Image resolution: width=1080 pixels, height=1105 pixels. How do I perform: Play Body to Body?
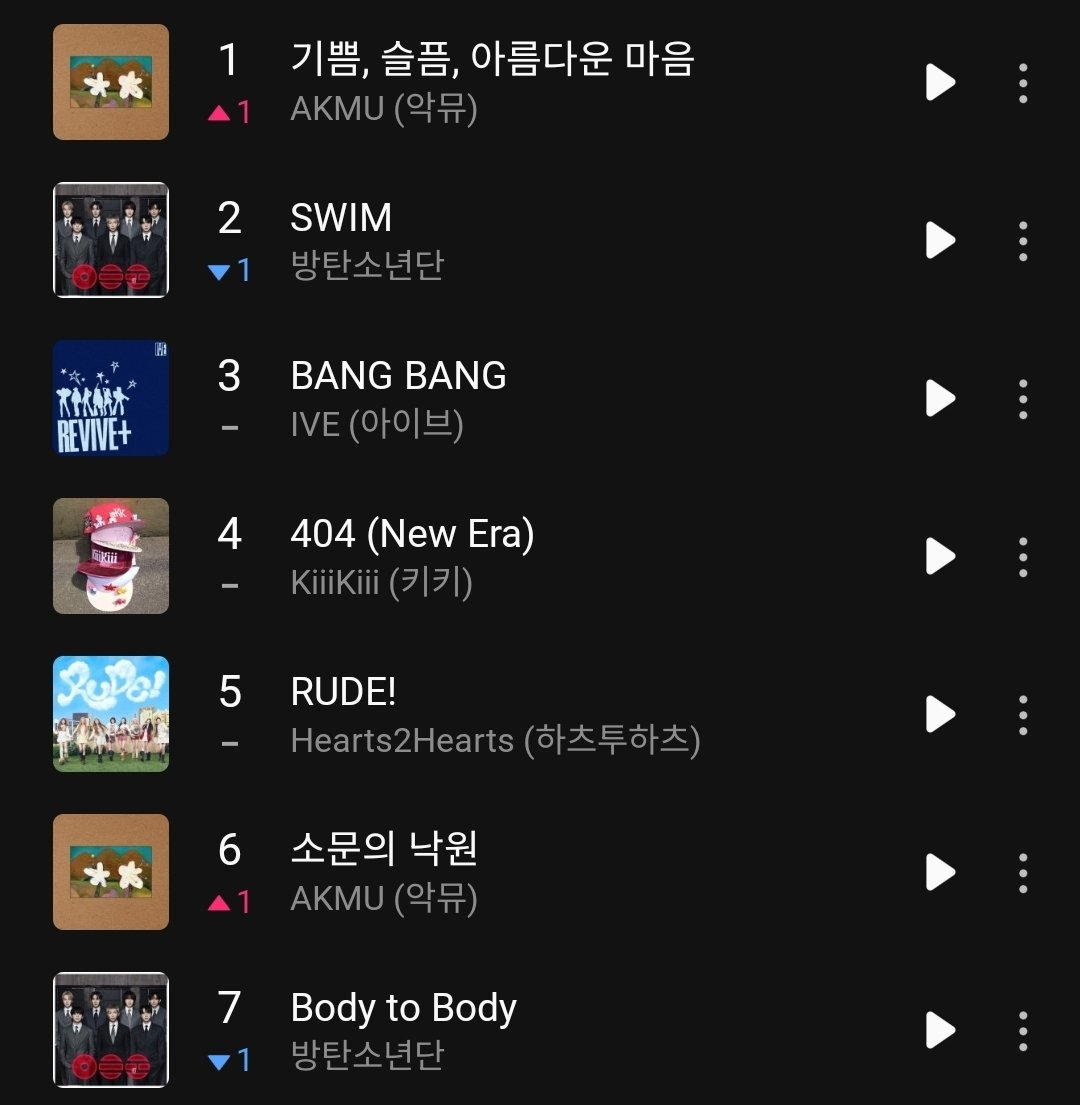pos(940,1030)
